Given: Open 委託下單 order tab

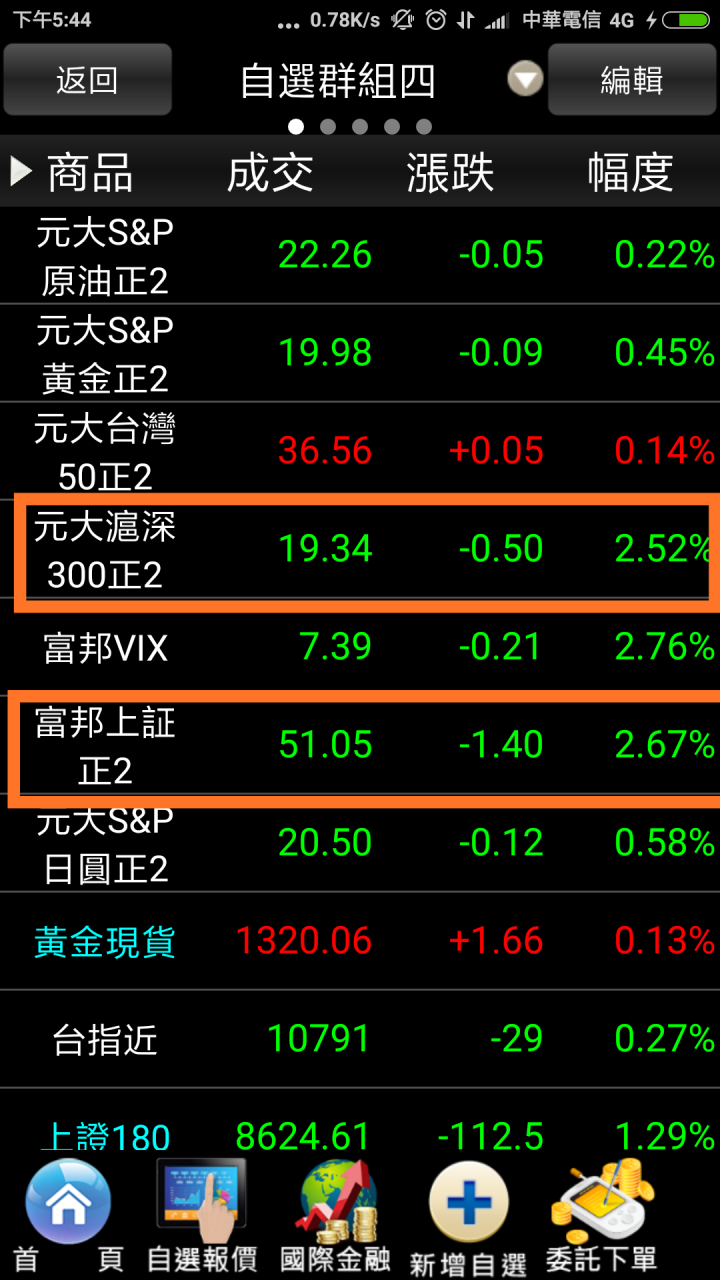Looking at the screenshot, I should pyautogui.click(x=602, y=1215).
